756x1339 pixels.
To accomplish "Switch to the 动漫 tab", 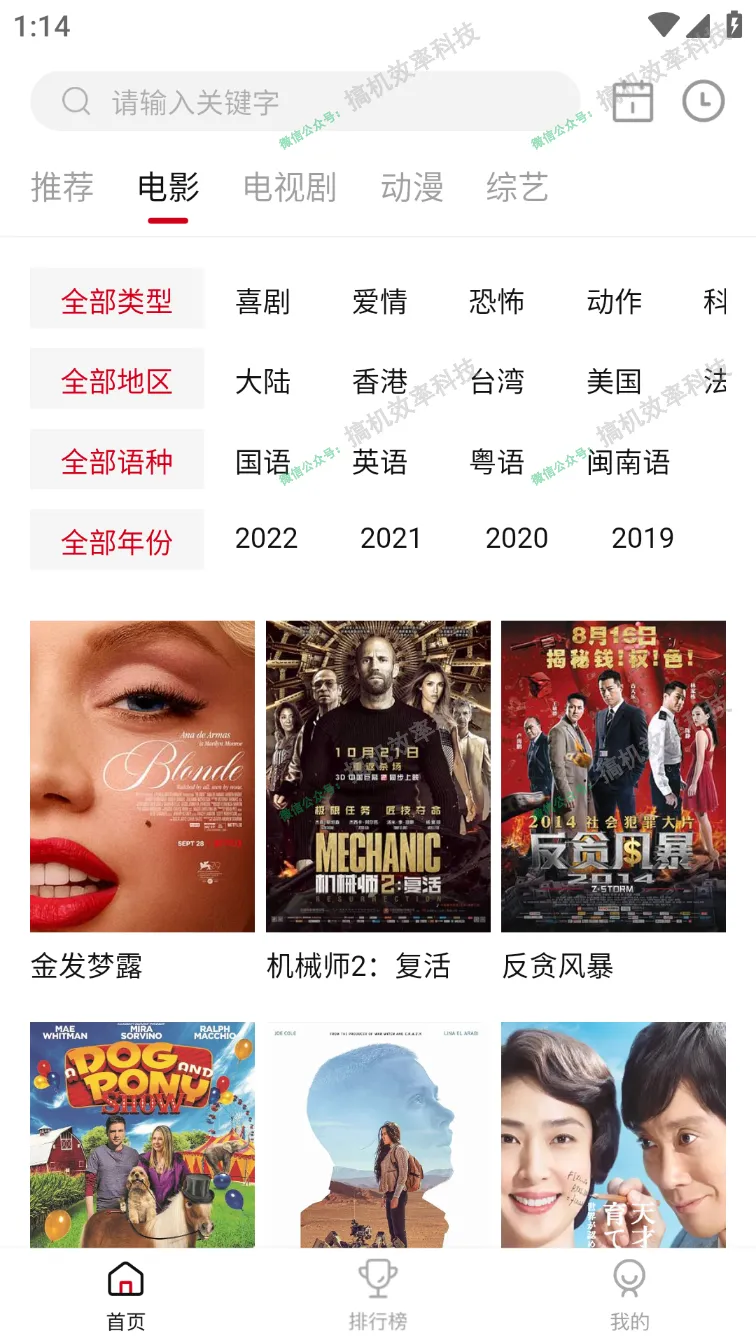I will tap(412, 187).
